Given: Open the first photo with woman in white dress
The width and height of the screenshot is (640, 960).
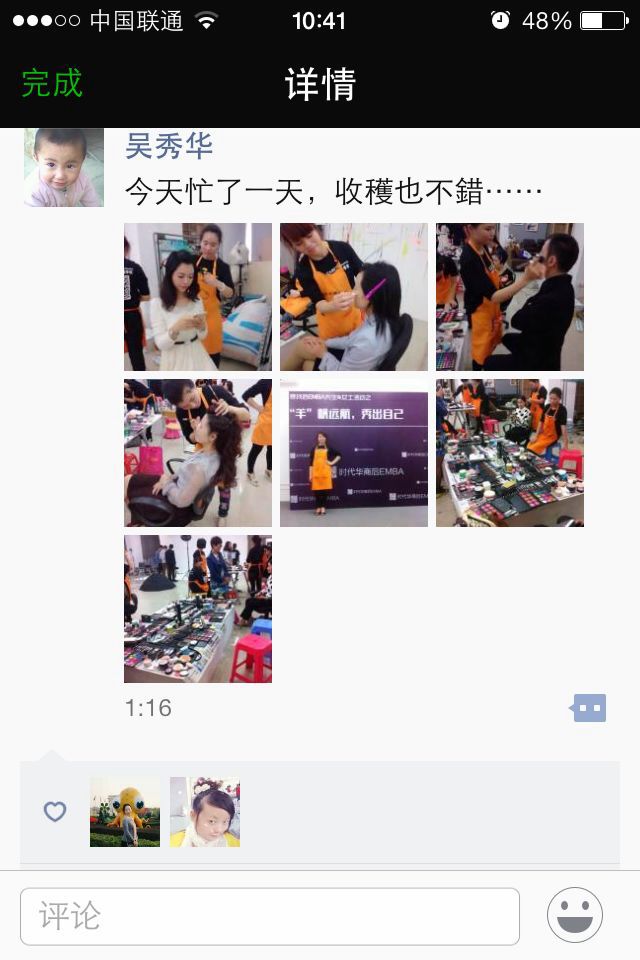Looking at the screenshot, I should point(198,297).
